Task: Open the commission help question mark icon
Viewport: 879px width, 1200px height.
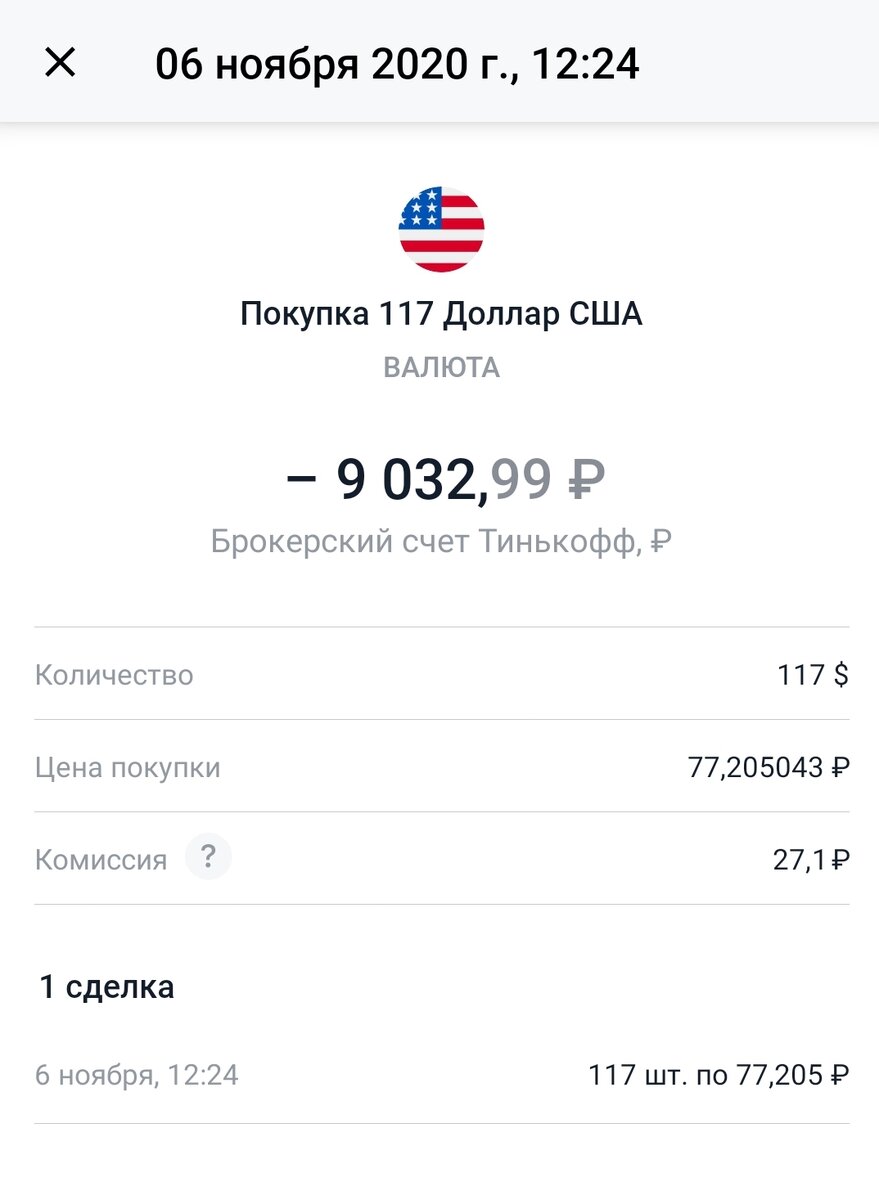Action: tap(208, 857)
